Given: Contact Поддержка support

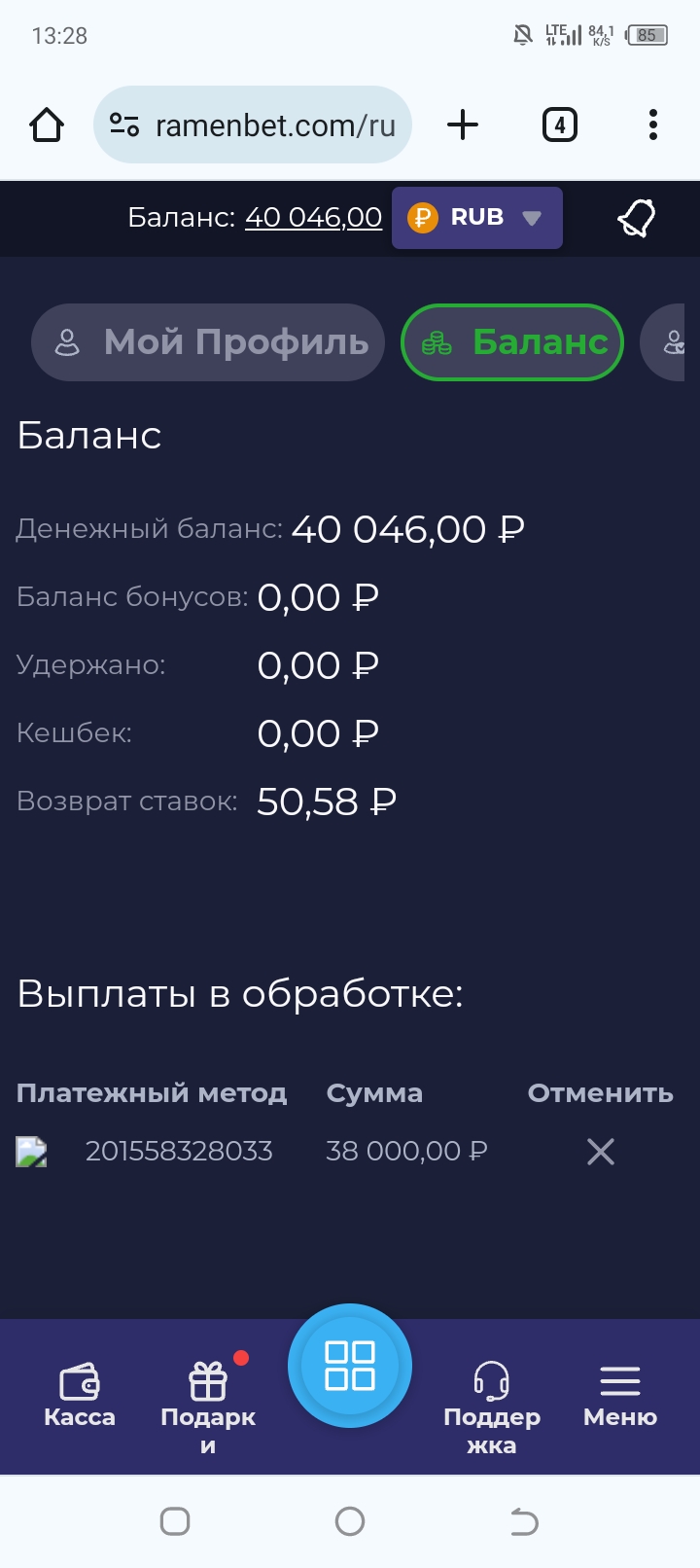Looking at the screenshot, I should (x=491, y=1405).
